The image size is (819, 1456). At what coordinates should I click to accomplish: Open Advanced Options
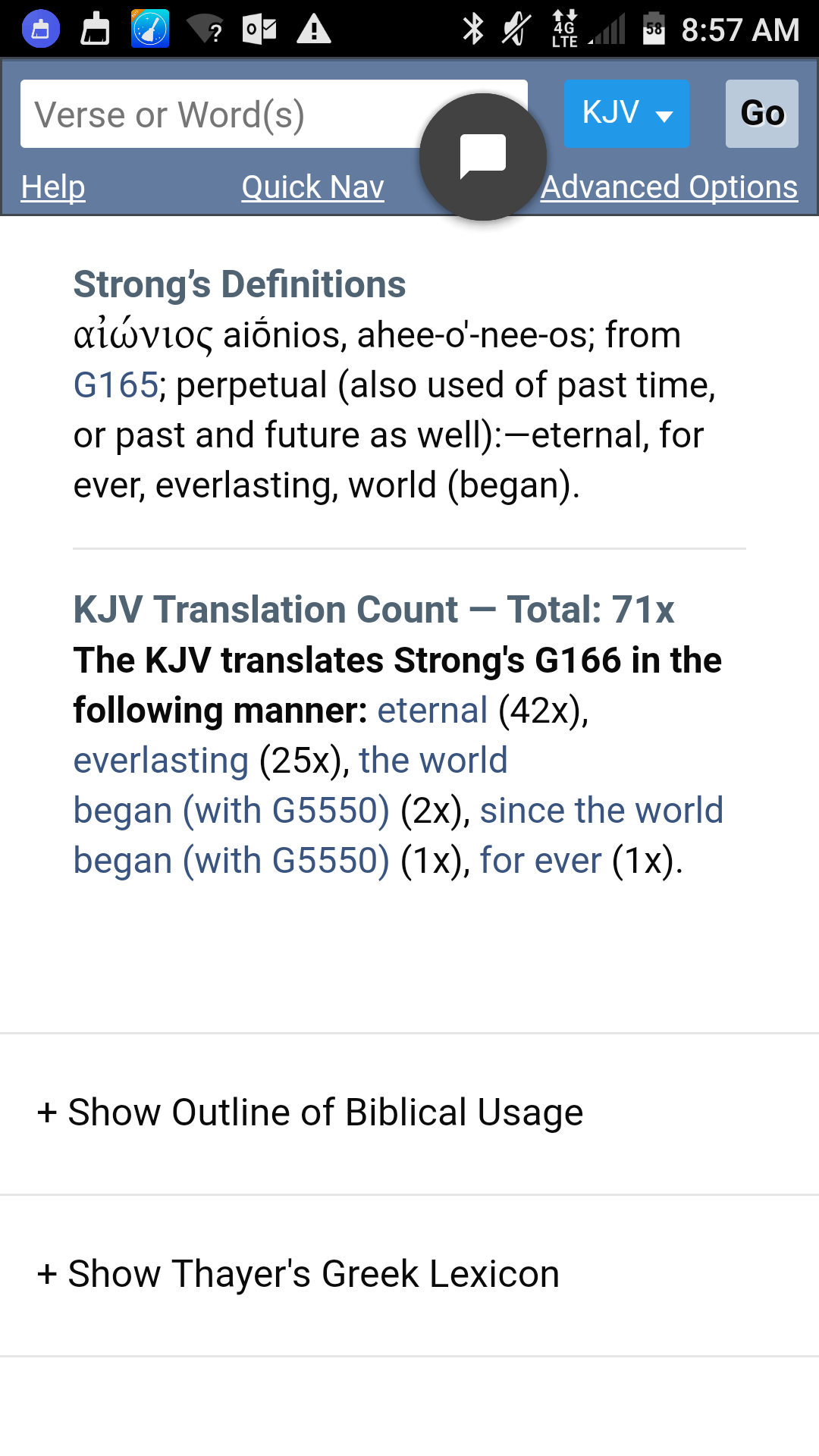click(669, 187)
